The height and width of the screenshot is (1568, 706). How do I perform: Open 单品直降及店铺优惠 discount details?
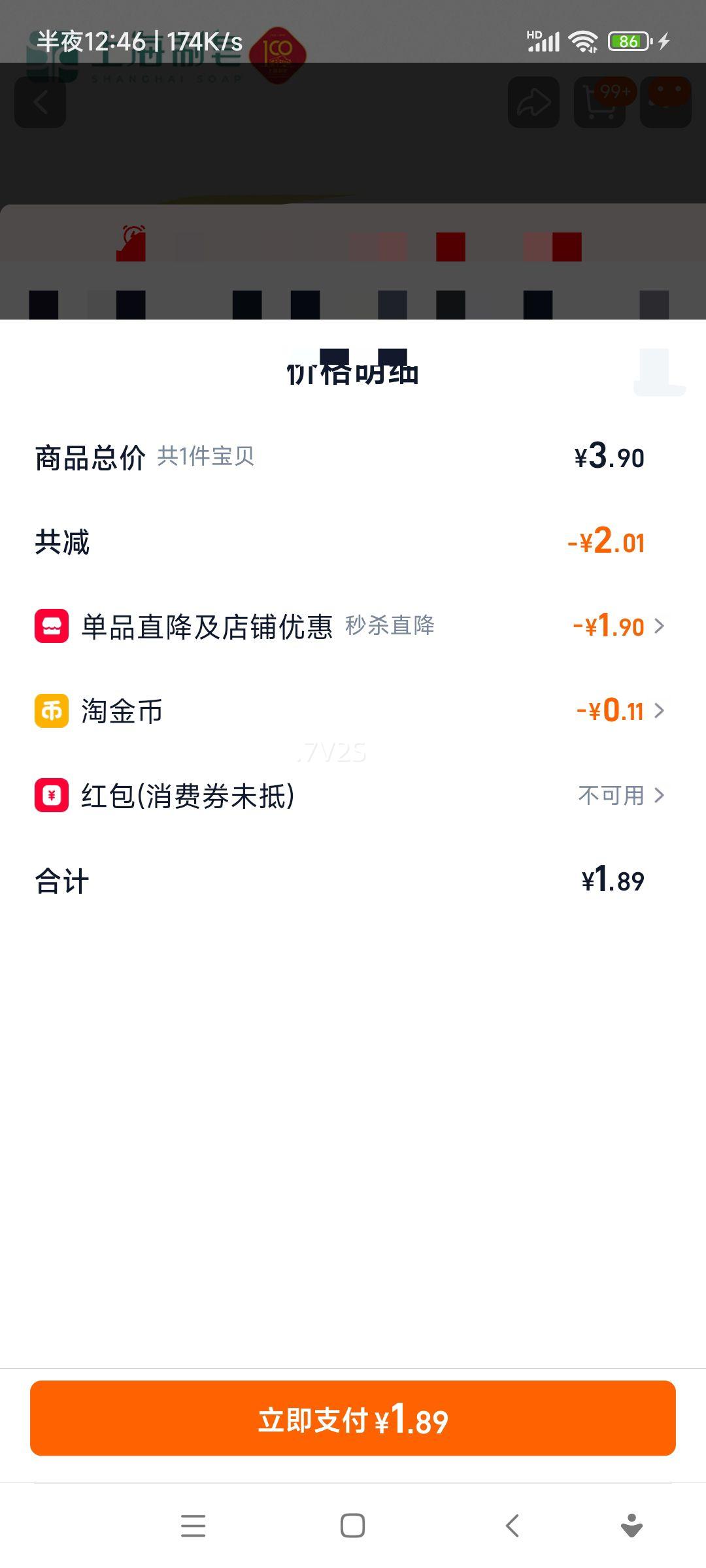click(618, 627)
